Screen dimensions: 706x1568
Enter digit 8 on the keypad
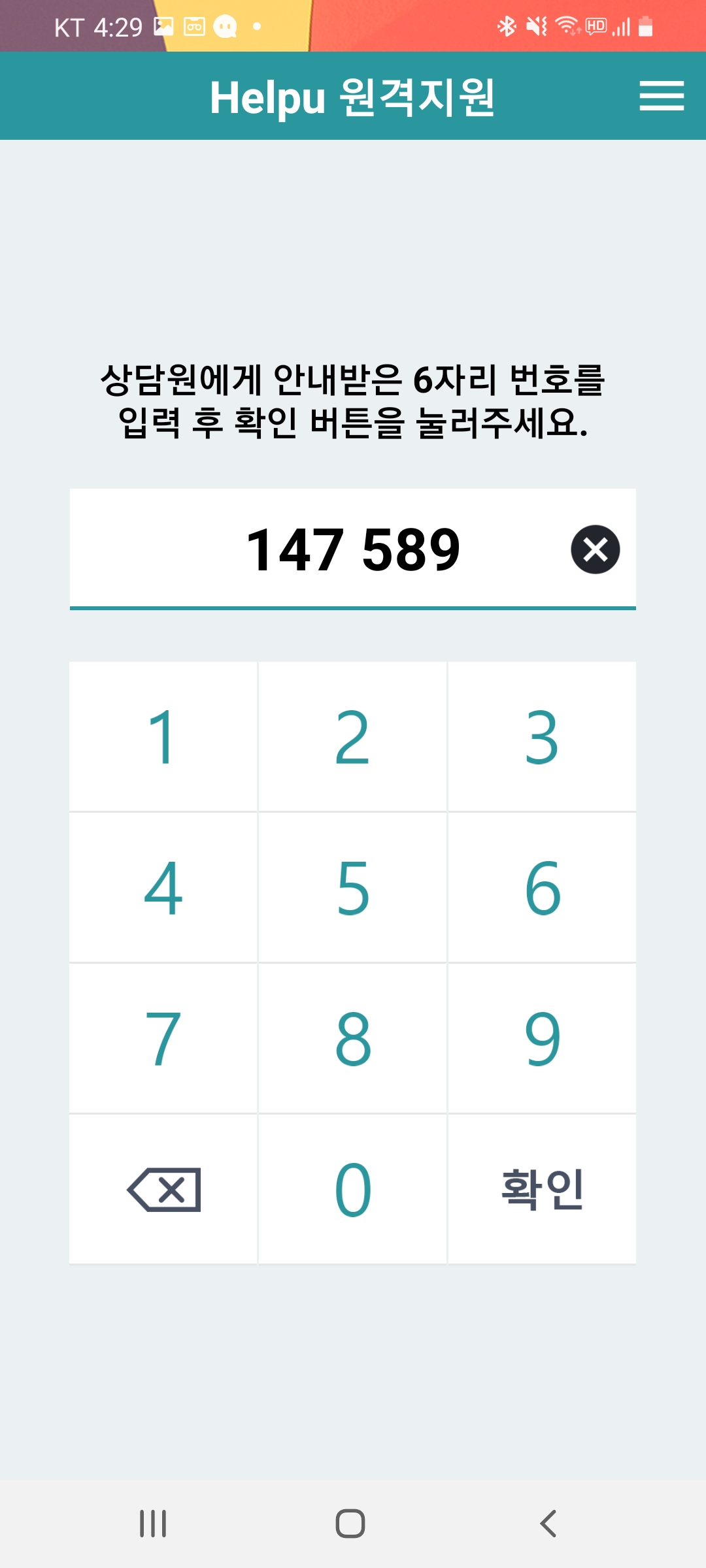(352, 1038)
